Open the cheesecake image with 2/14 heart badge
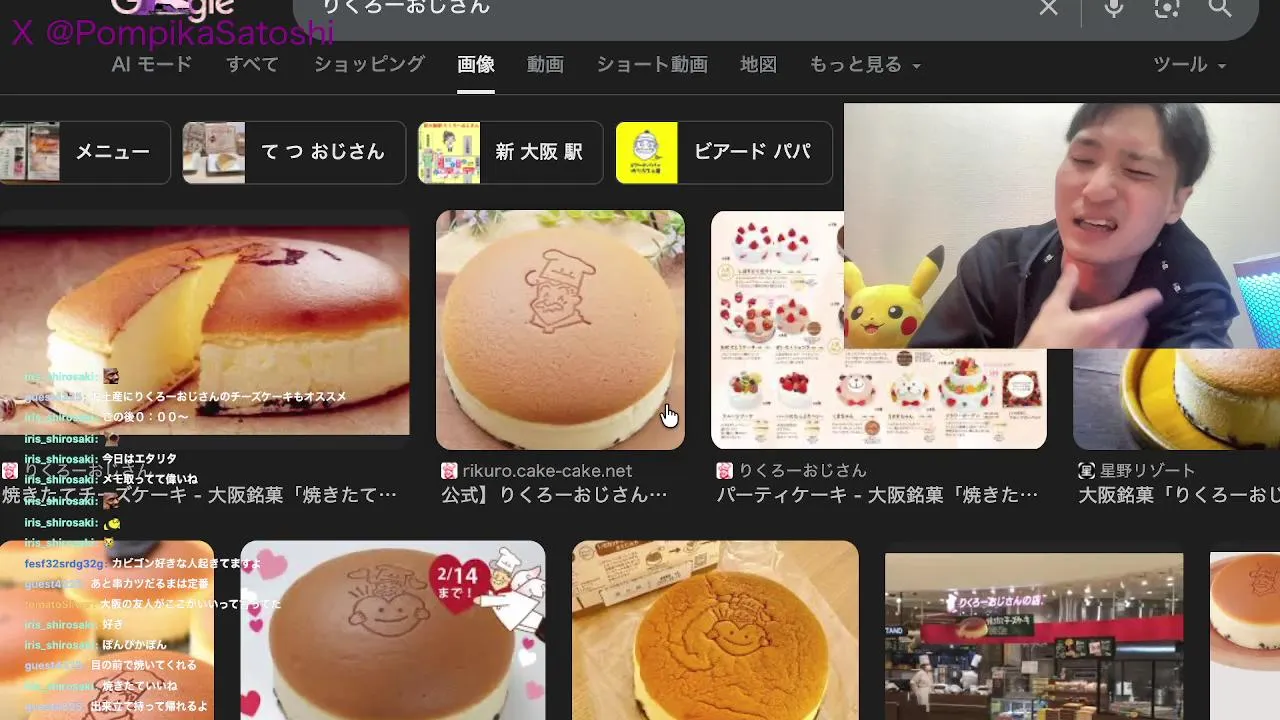The height and width of the screenshot is (720, 1280). pyautogui.click(x=392, y=630)
